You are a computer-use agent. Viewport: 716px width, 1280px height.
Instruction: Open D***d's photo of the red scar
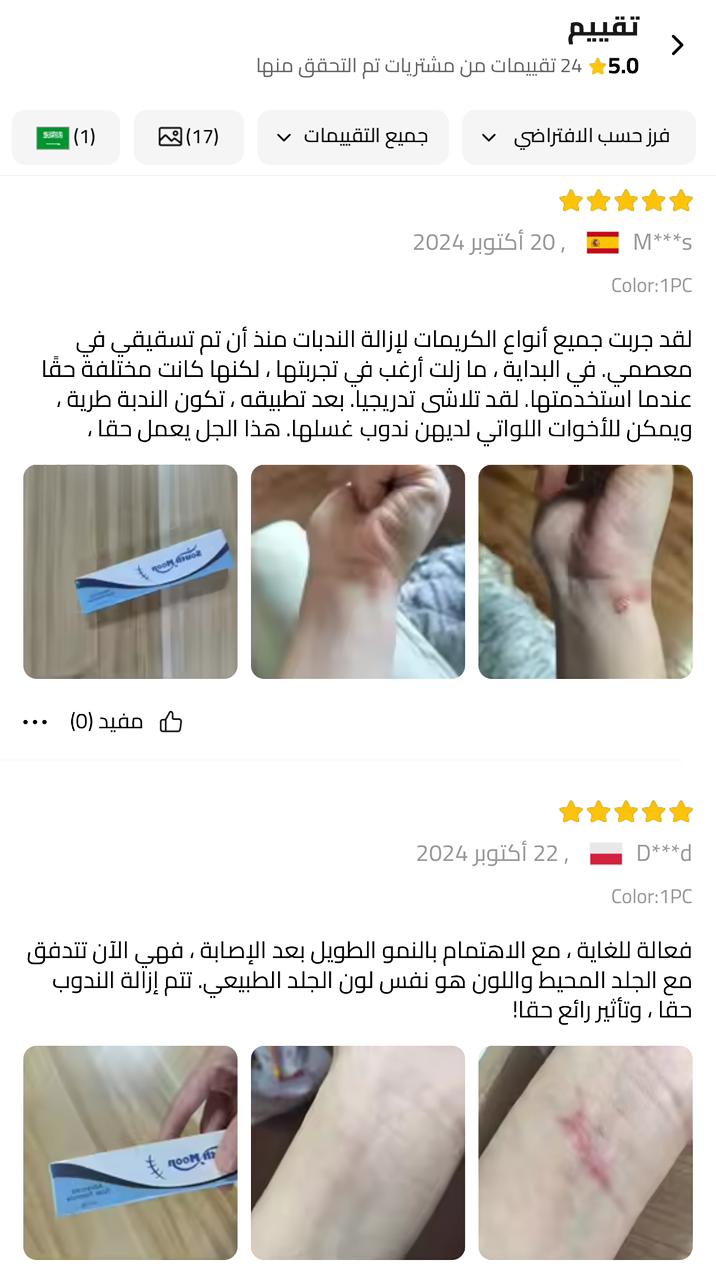pos(585,1152)
